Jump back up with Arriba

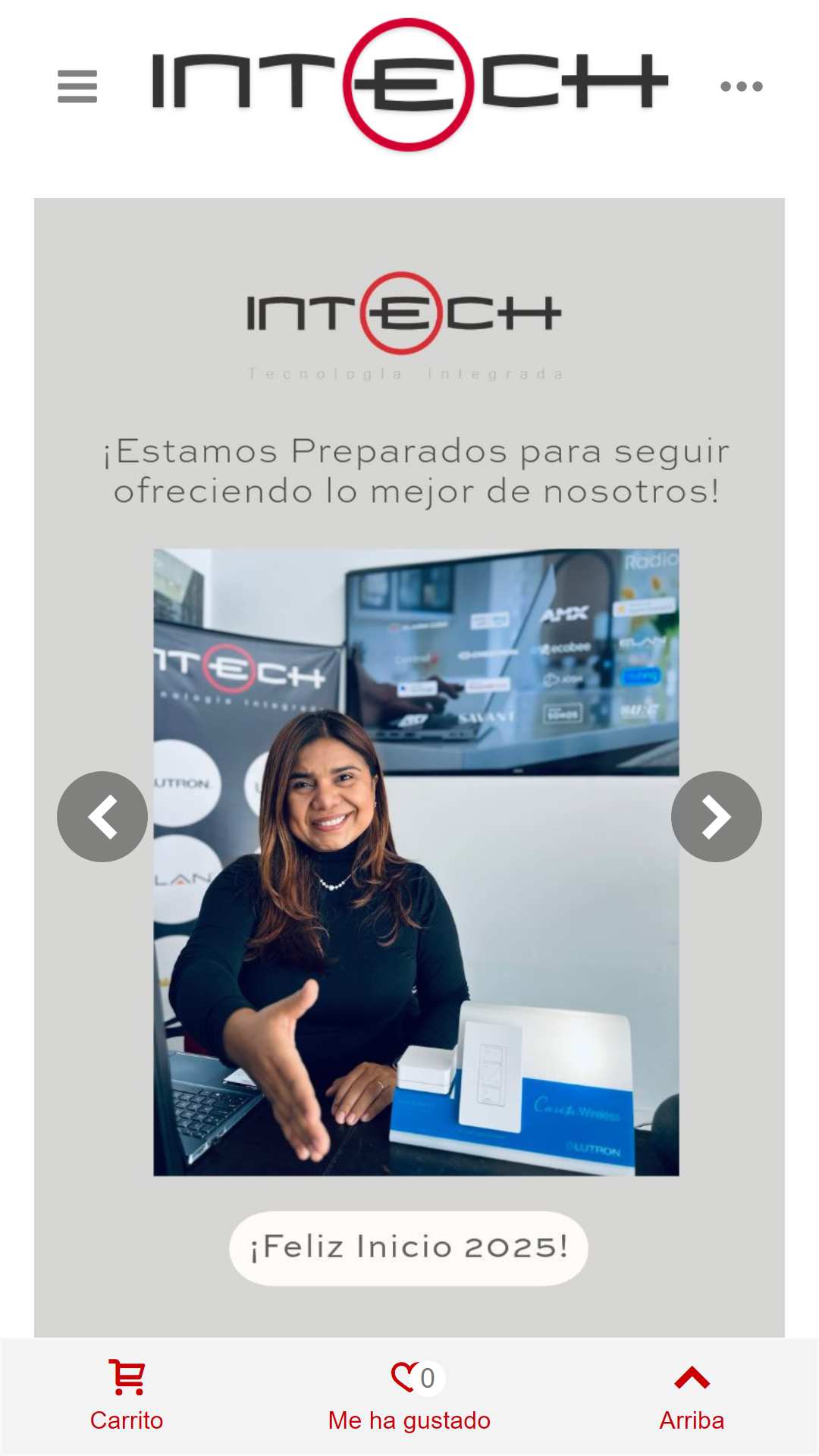pos(692,1395)
